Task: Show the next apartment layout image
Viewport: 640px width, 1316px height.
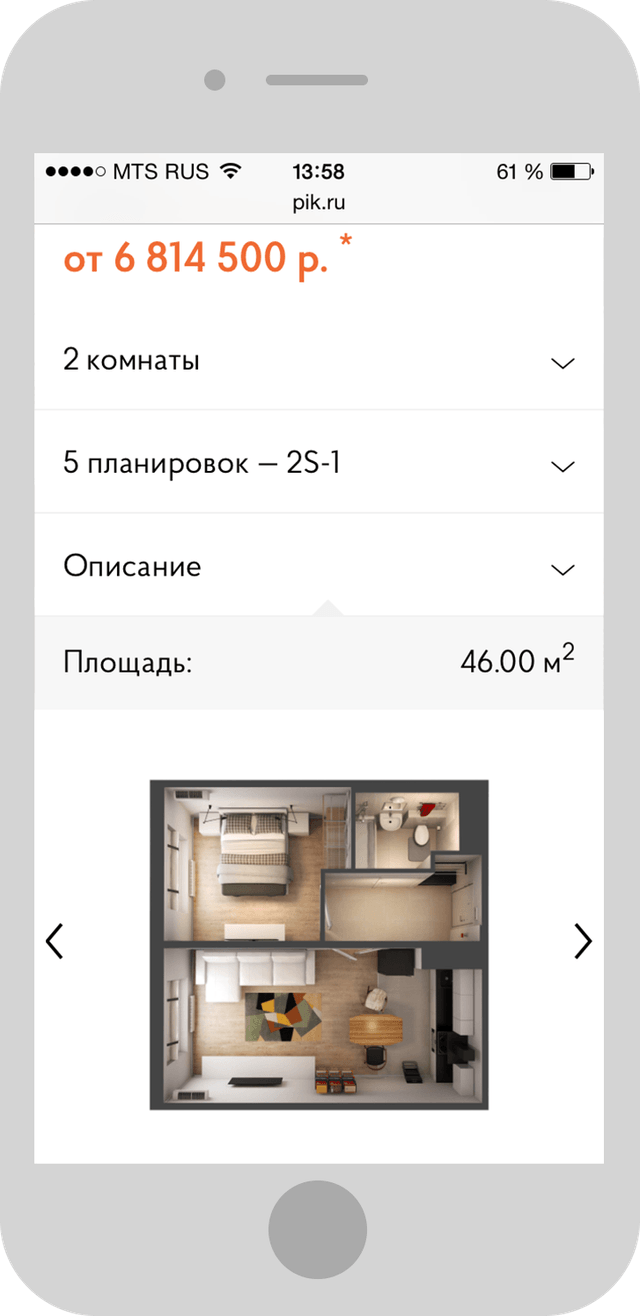Action: 582,941
